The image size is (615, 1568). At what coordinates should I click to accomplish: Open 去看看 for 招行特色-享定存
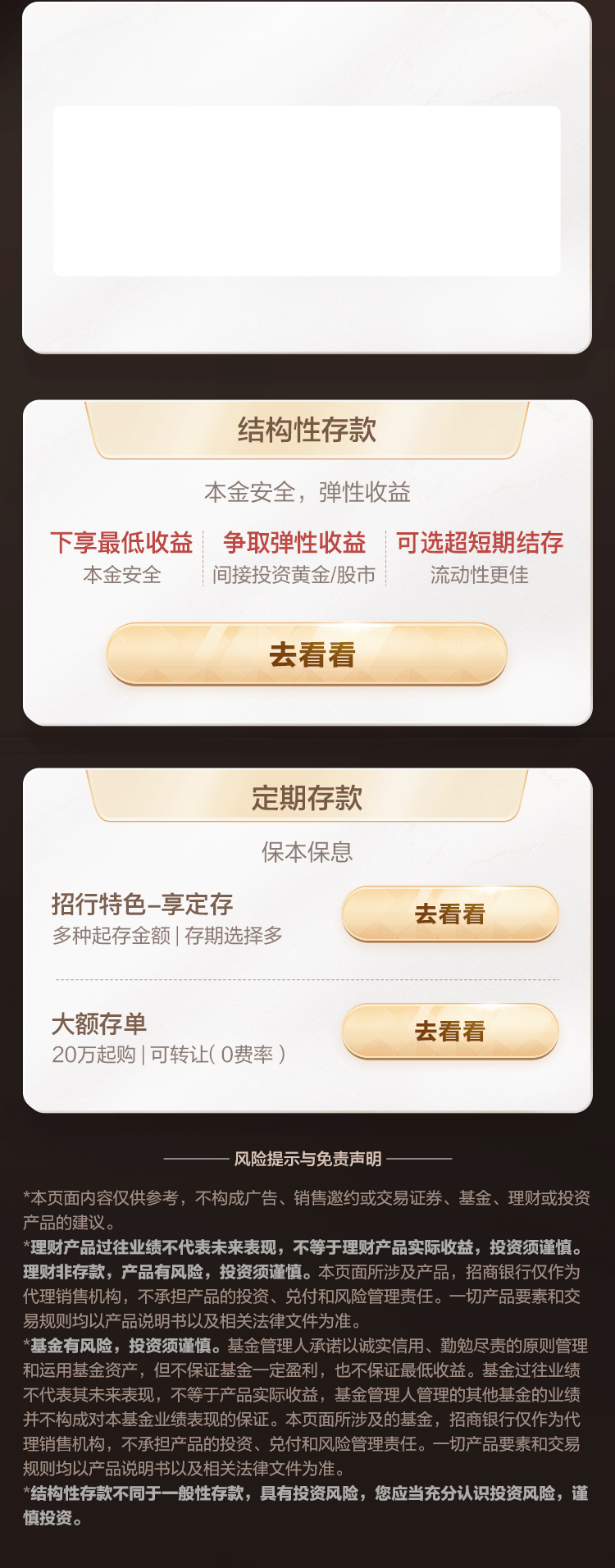(x=449, y=914)
